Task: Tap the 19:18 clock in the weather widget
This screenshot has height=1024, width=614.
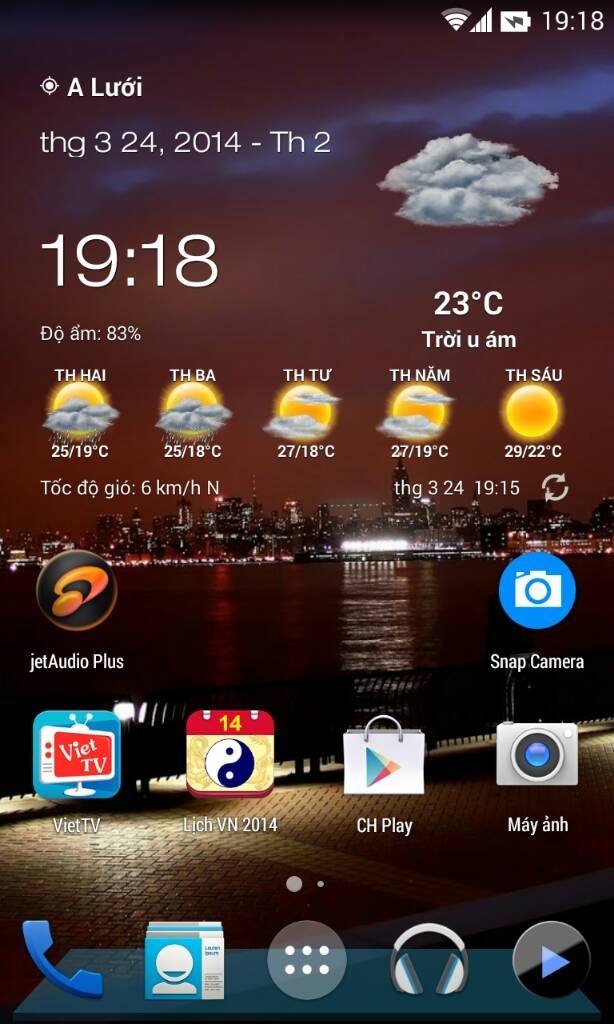Action: [x=129, y=260]
